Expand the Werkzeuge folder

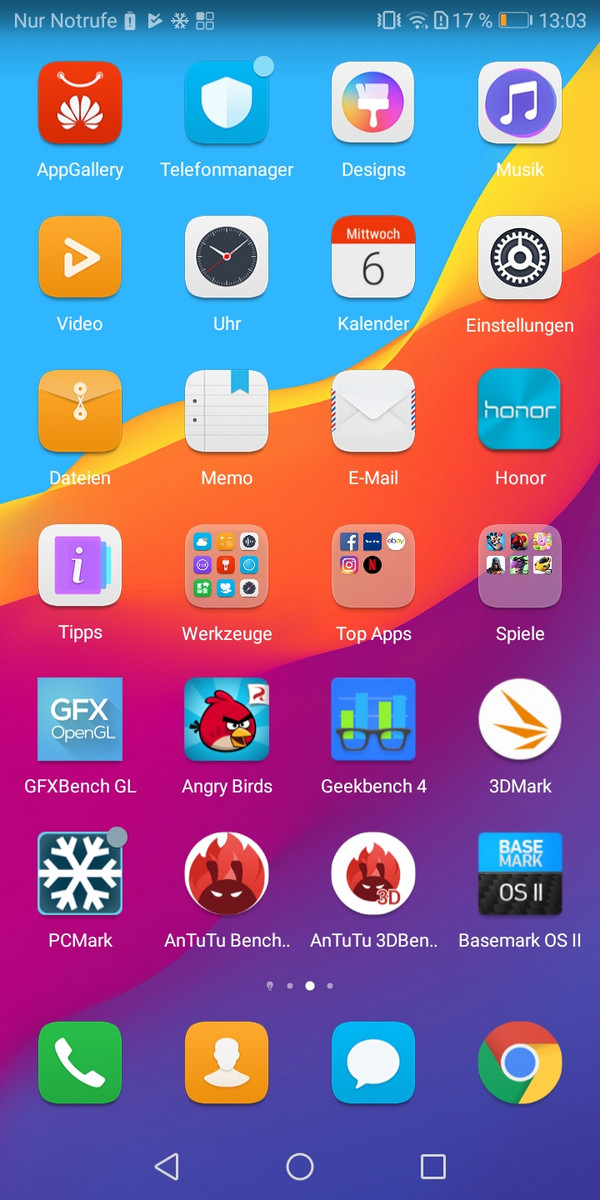tap(227, 566)
